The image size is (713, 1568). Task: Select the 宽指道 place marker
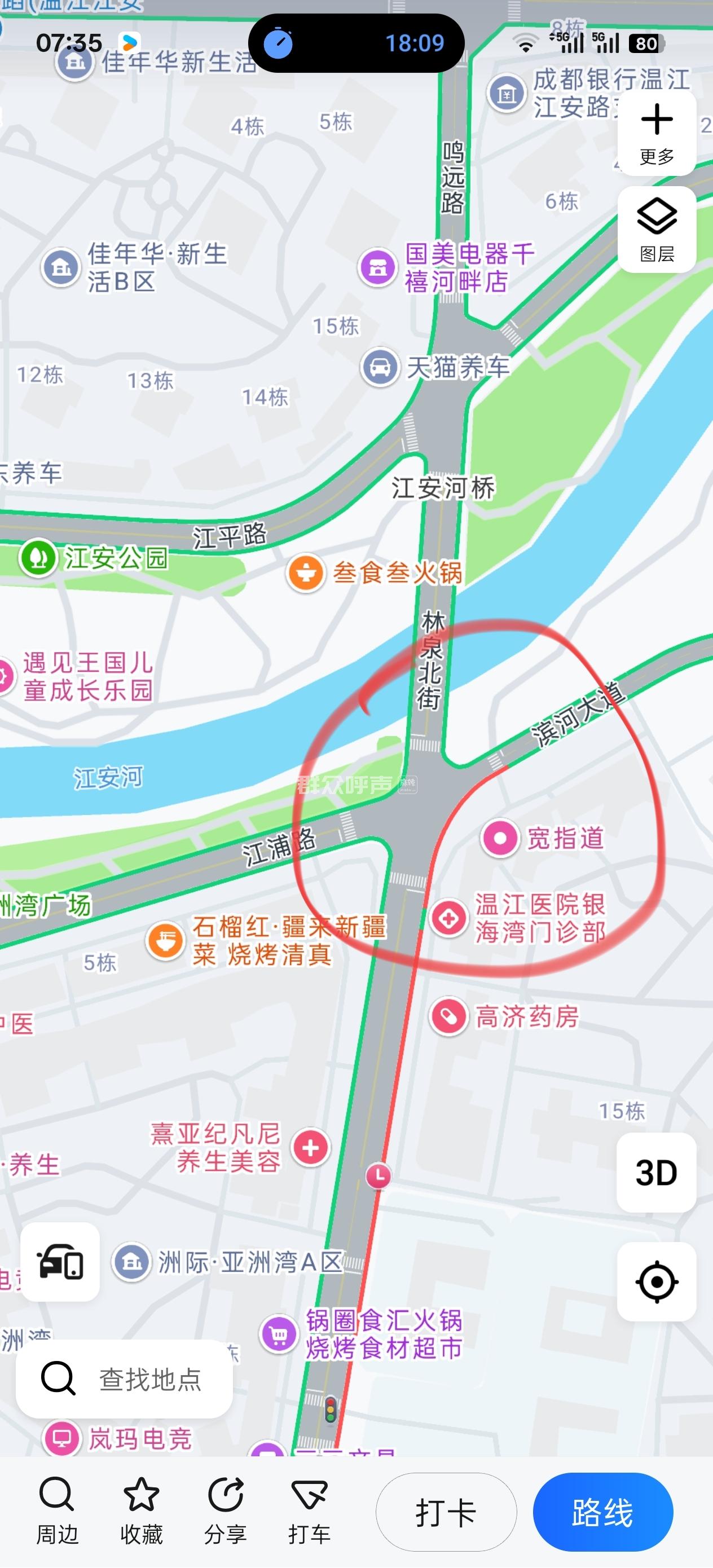[x=500, y=838]
